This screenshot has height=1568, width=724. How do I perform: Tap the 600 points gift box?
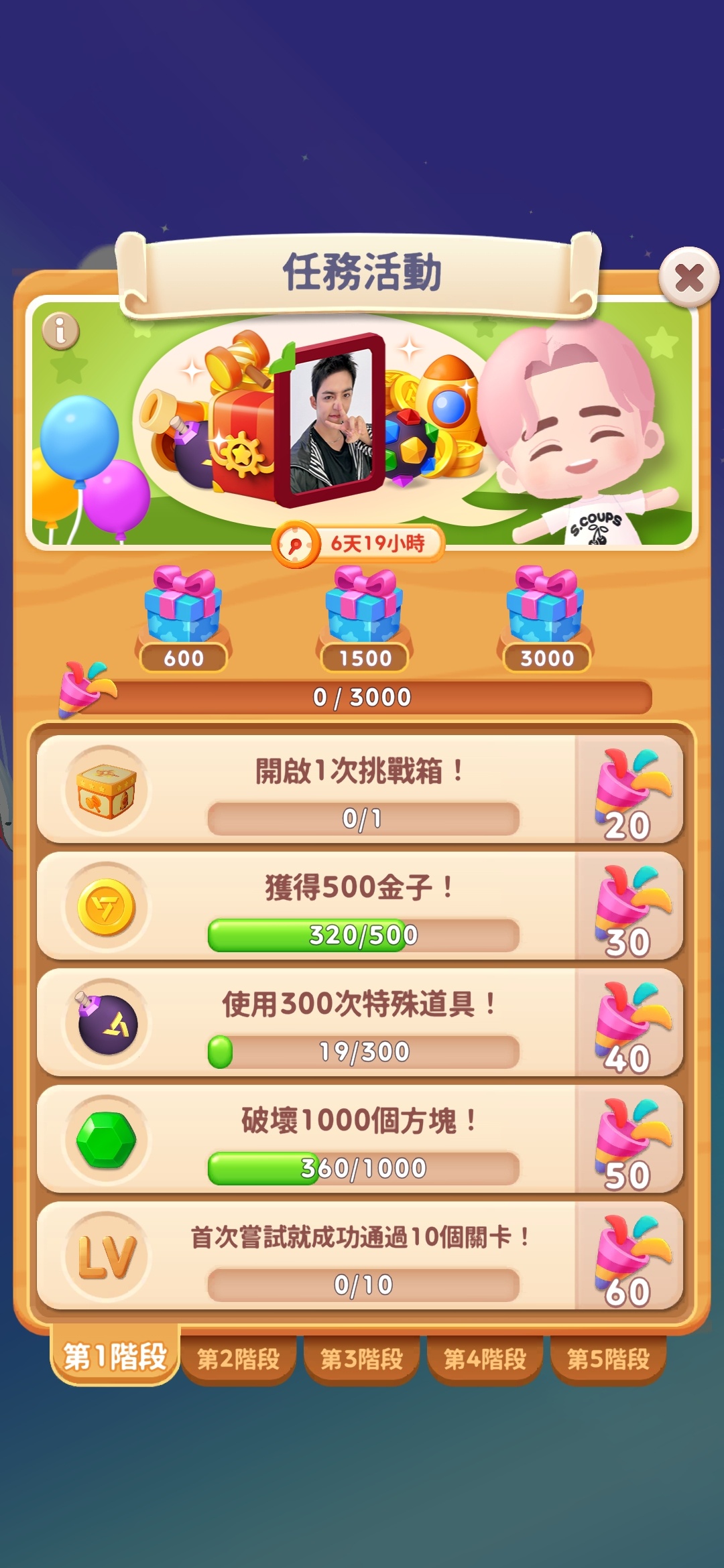[183, 606]
